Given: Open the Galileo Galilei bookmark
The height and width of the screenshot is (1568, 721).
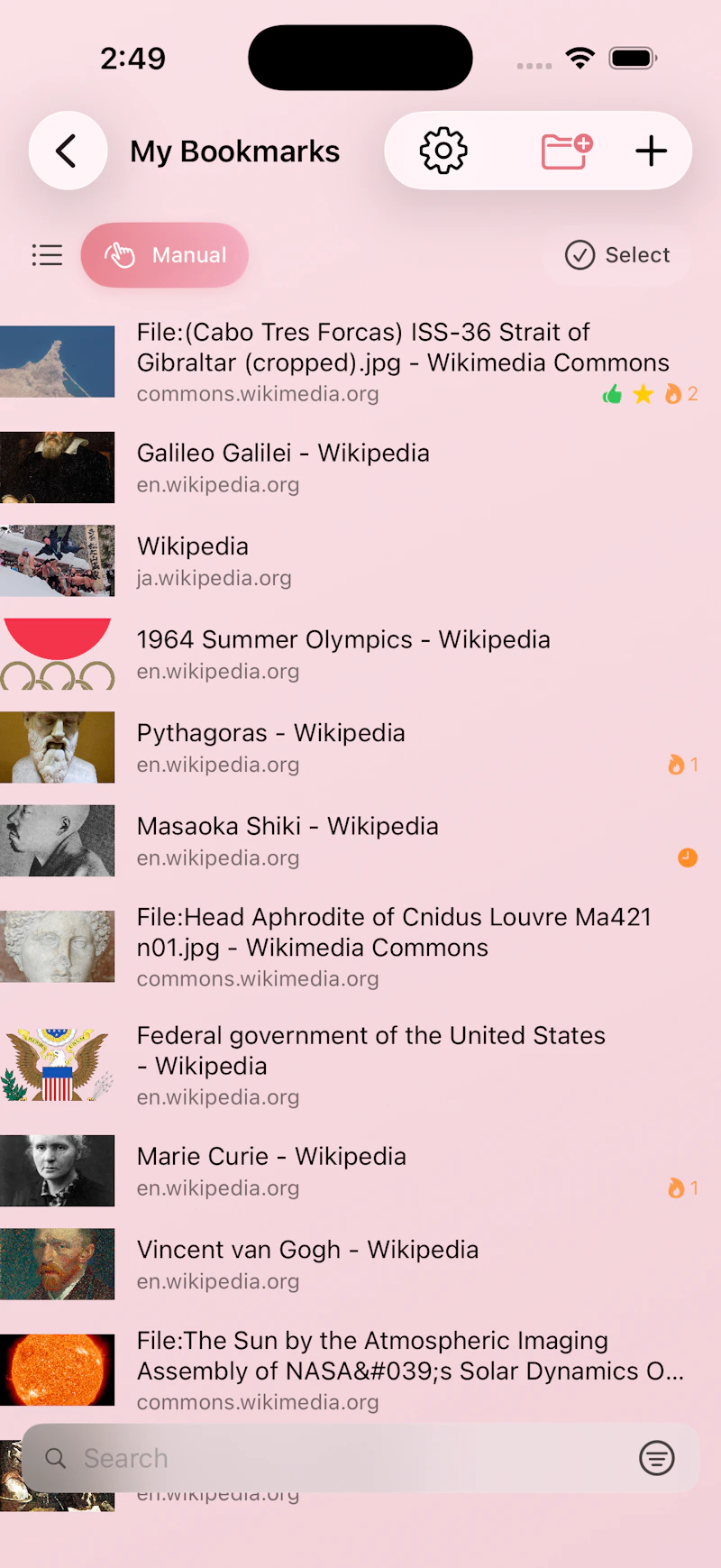Looking at the screenshot, I should tap(283, 467).
